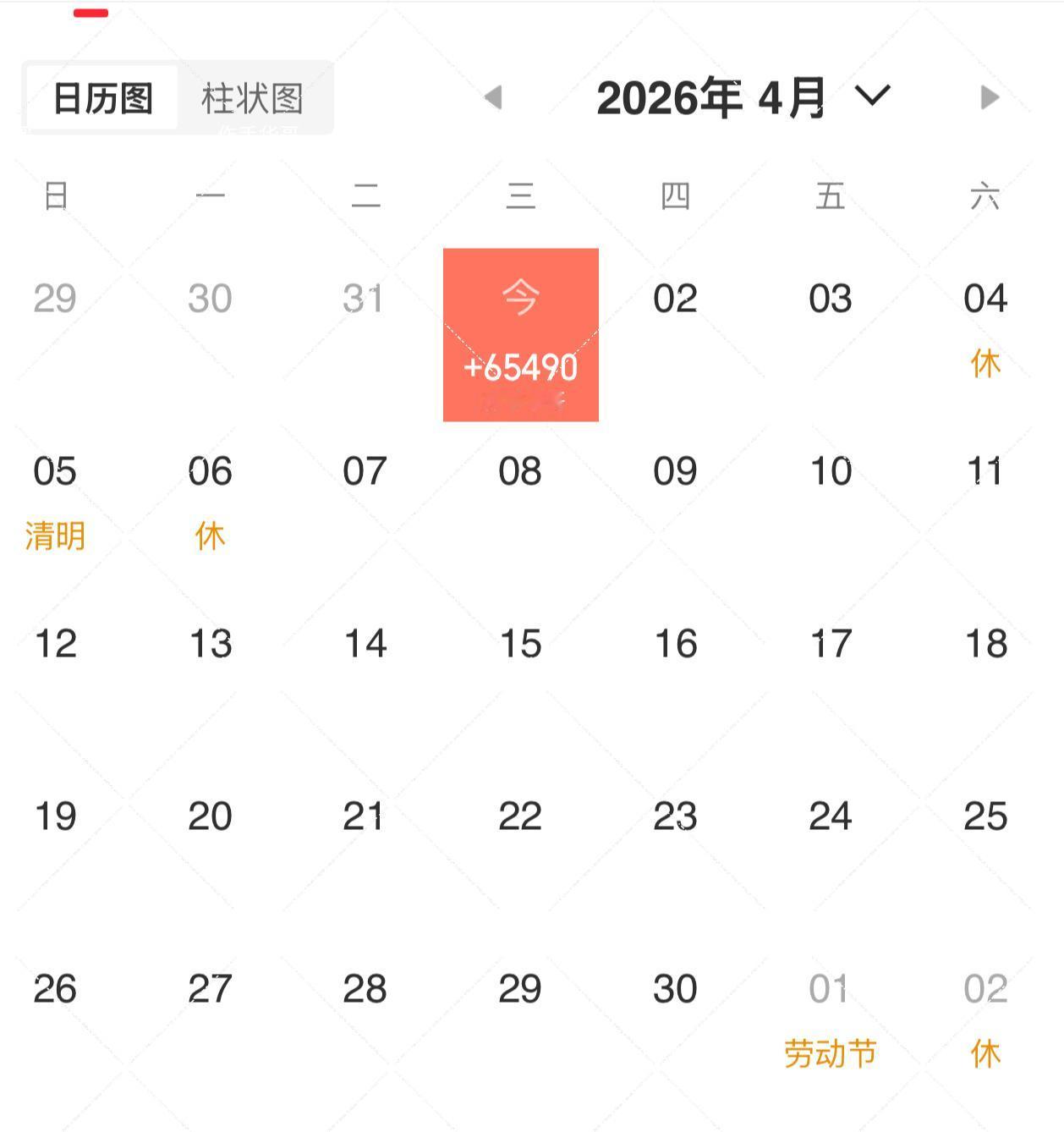Select April 5 labeled 清明
1064x1132 pixels.
(54, 472)
